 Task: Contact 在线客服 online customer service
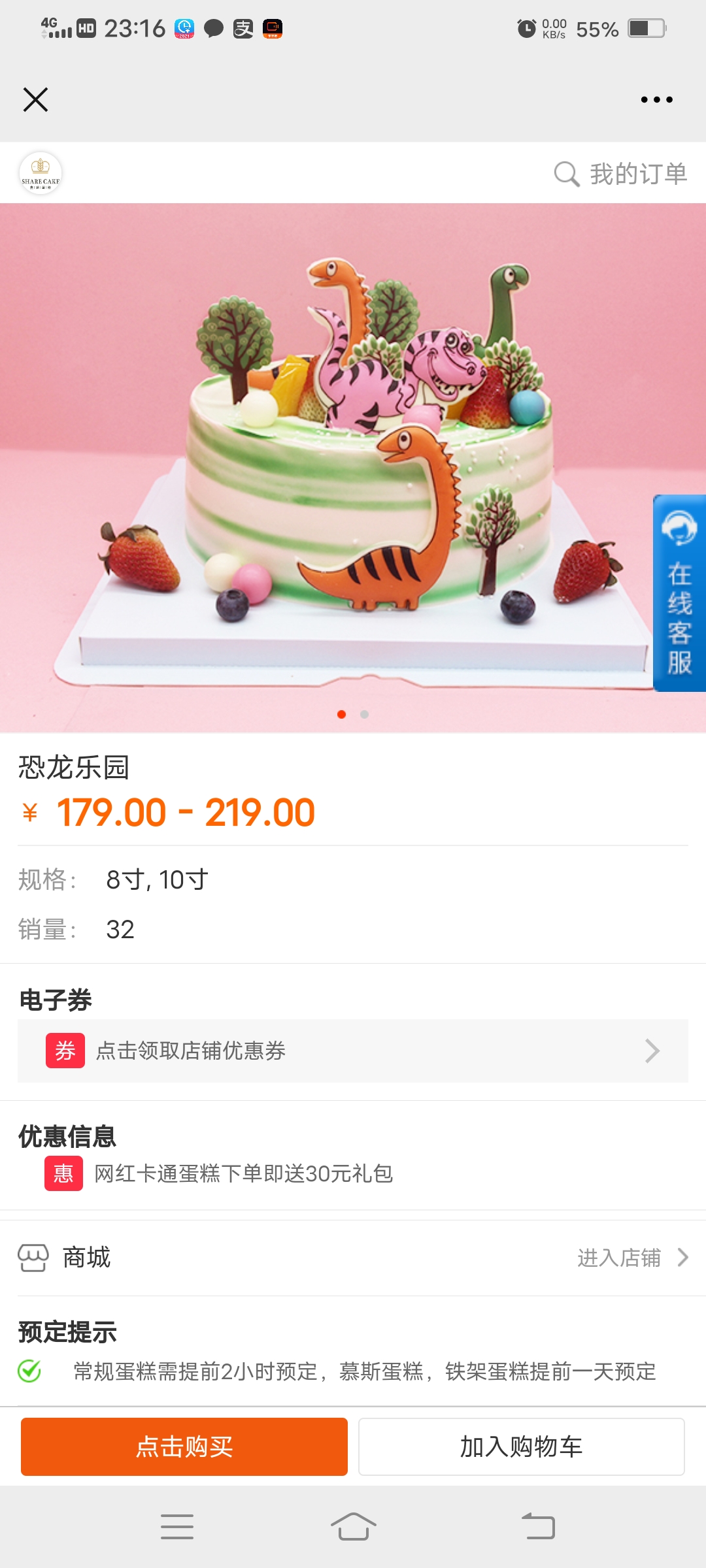679,593
